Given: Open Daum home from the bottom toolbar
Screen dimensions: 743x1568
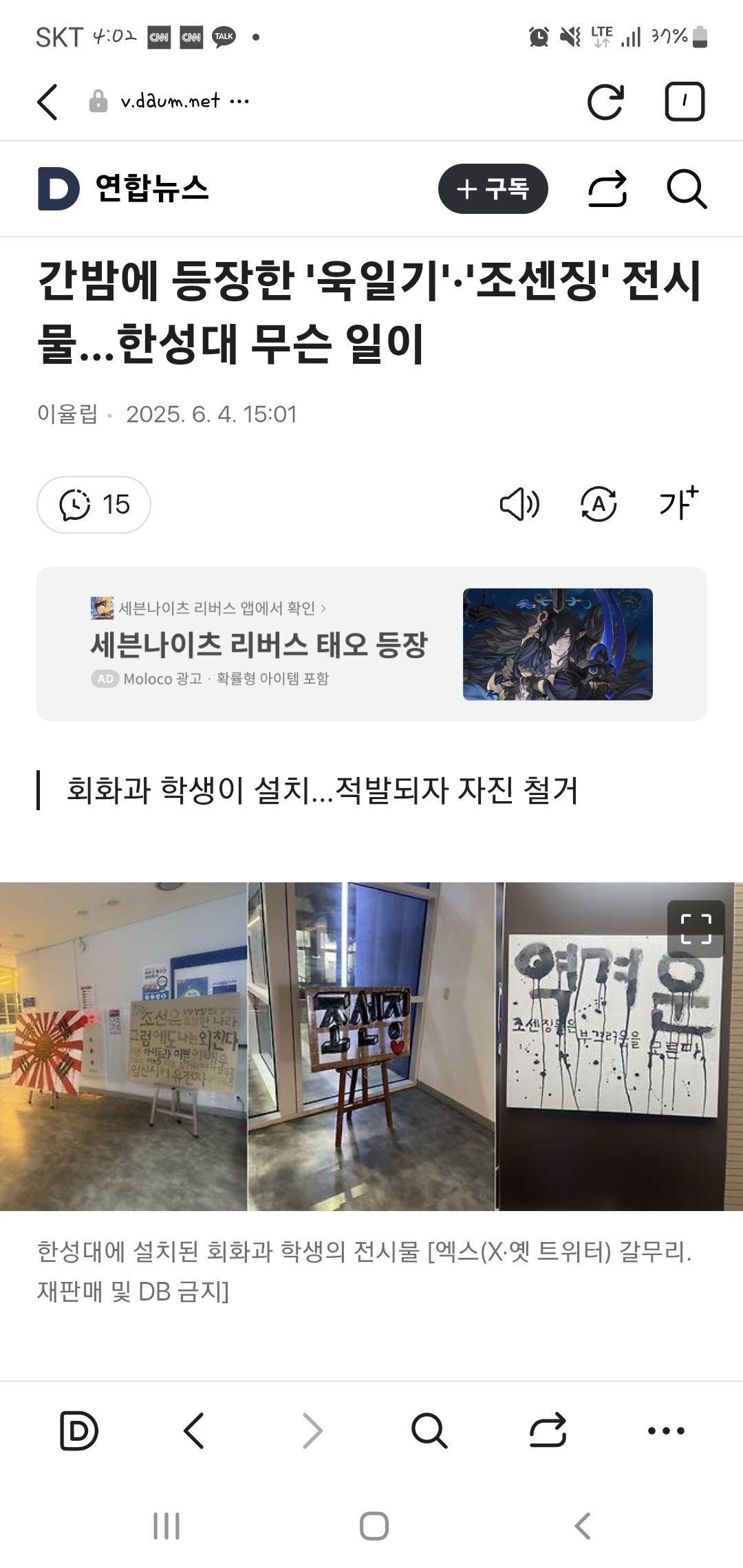Looking at the screenshot, I should pyautogui.click(x=78, y=1430).
